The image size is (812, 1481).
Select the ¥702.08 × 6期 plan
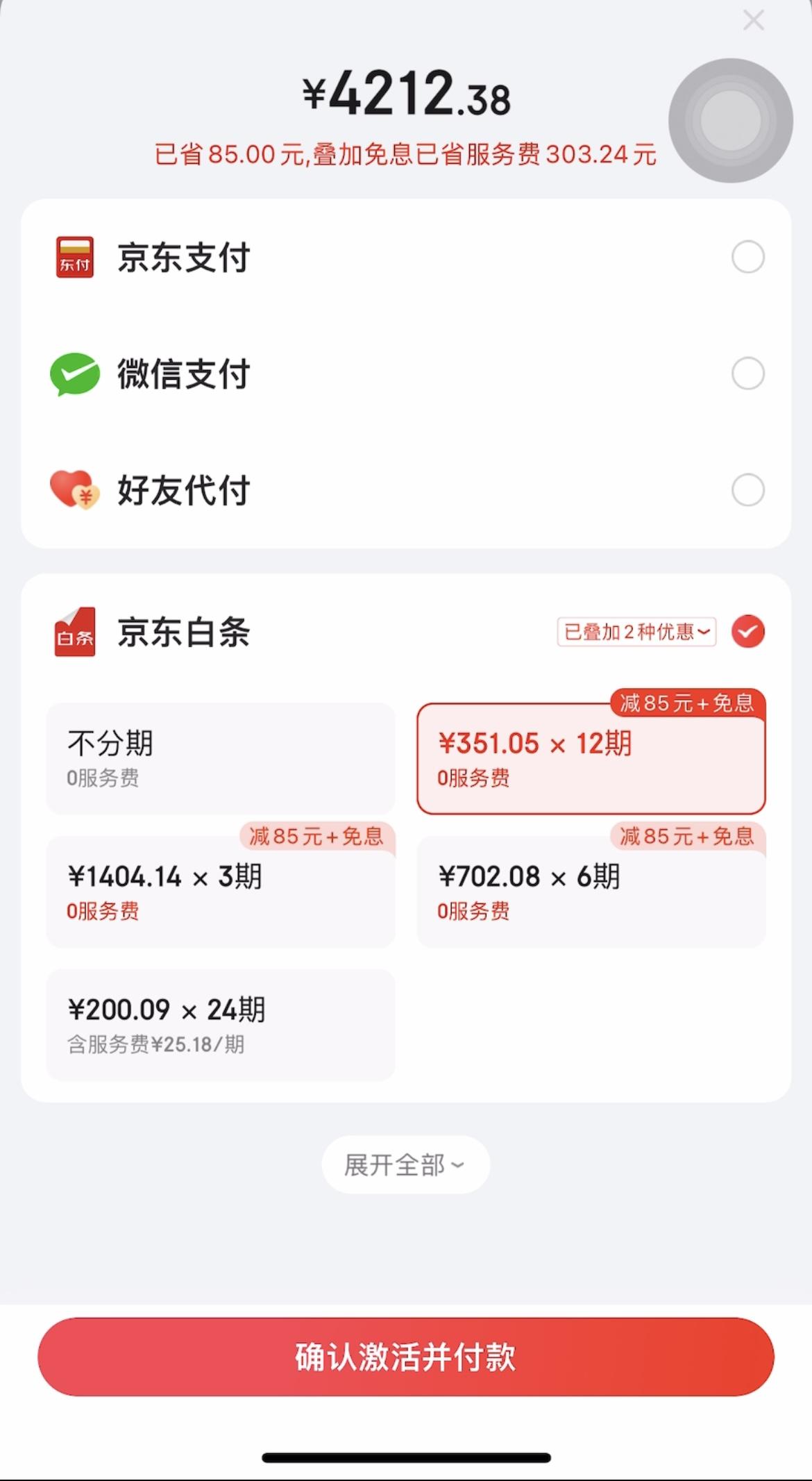(591, 892)
